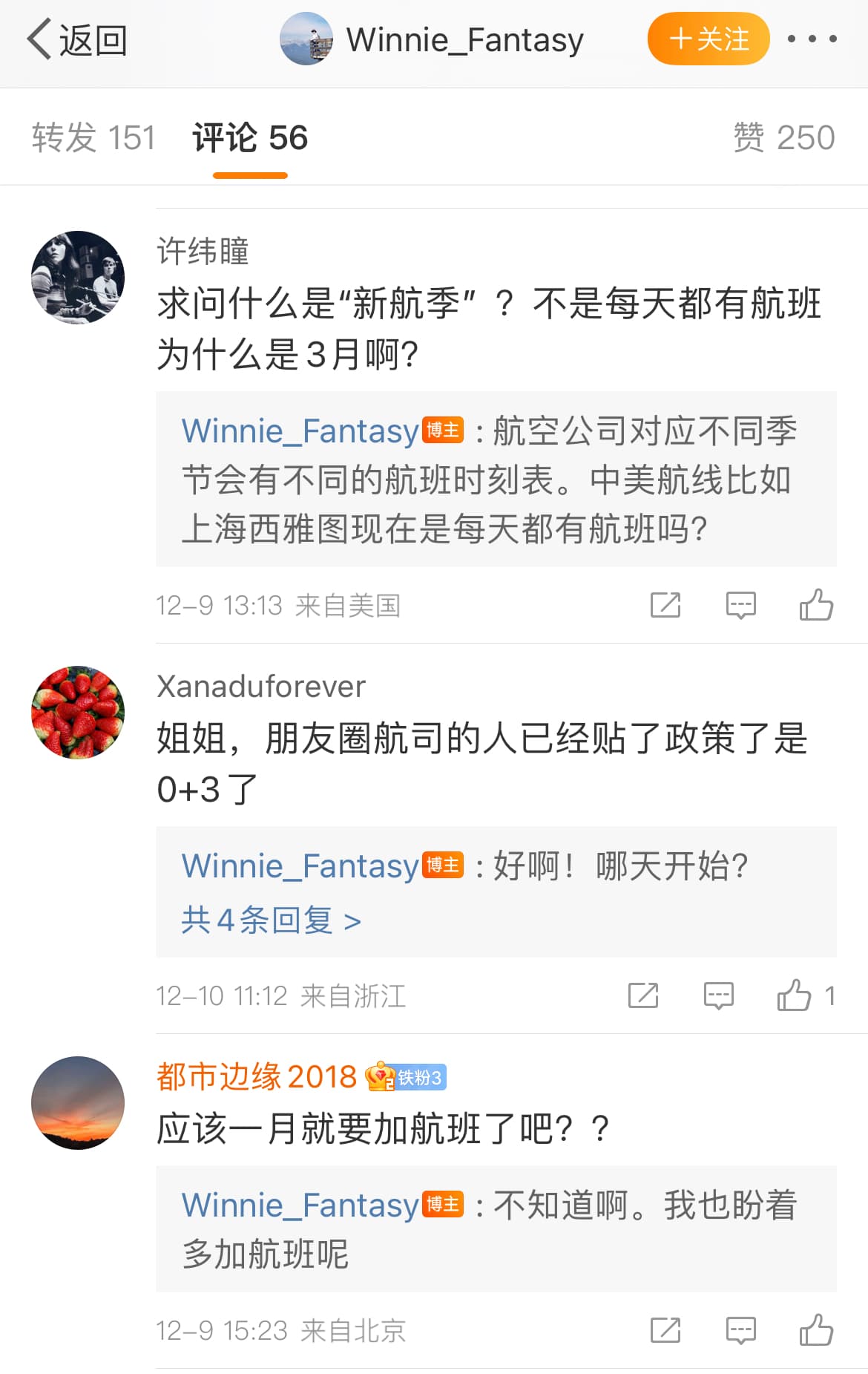This screenshot has width=868, height=1374.
Task: Repost 许纬瞳's comment
Action: click(665, 605)
